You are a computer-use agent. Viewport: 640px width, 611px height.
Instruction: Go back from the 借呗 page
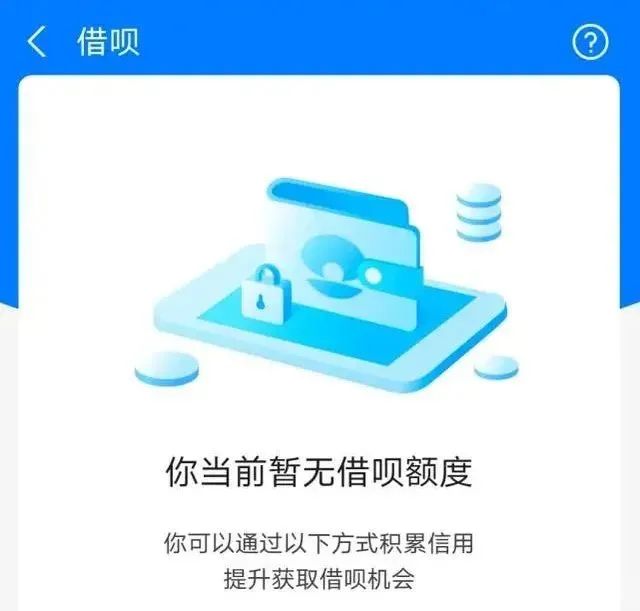tap(37, 42)
